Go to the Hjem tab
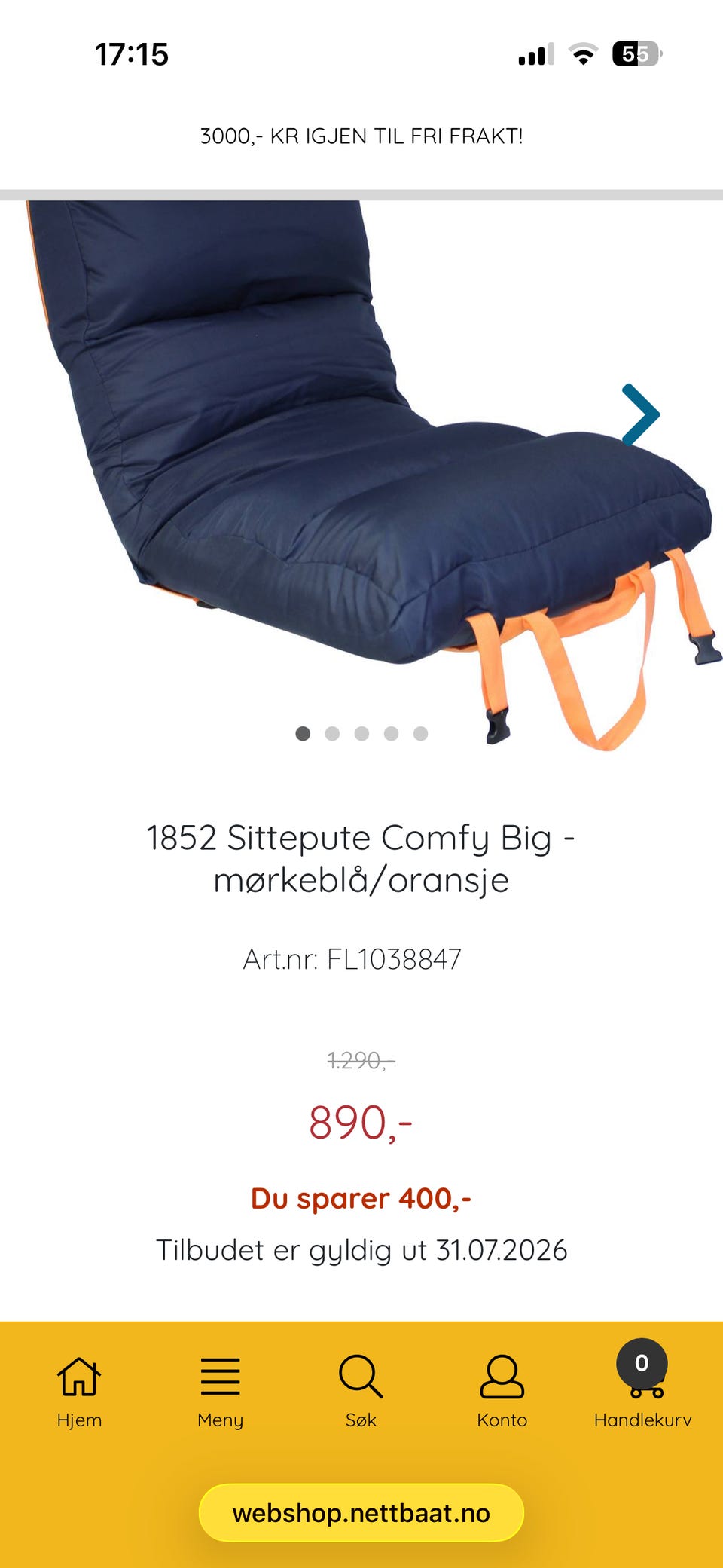 pyautogui.click(x=79, y=1391)
